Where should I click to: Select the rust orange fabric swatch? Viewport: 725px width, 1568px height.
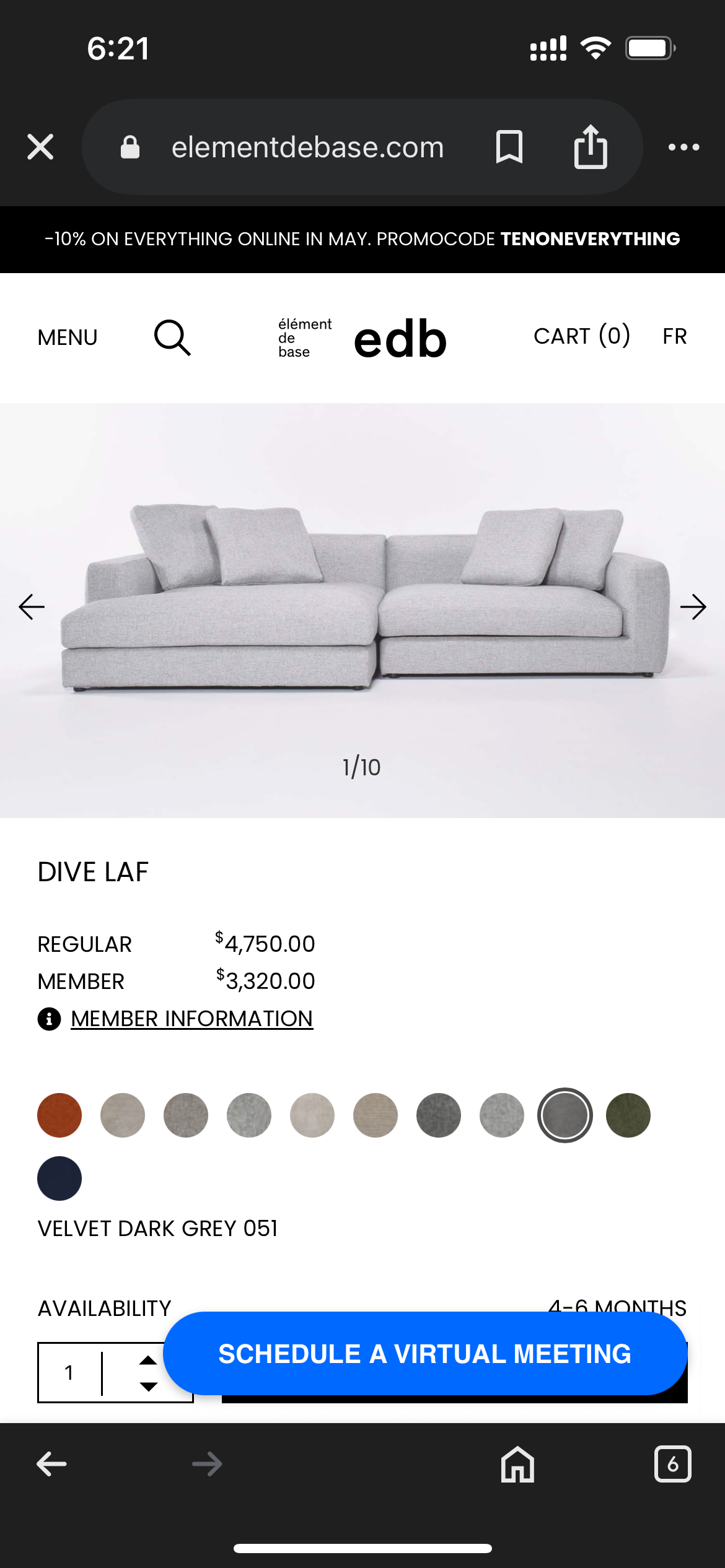tap(59, 1115)
